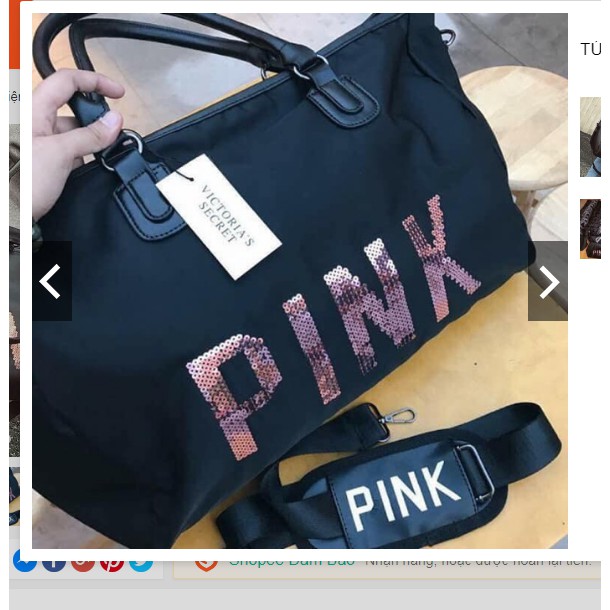Show the next product image

tap(548, 281)
